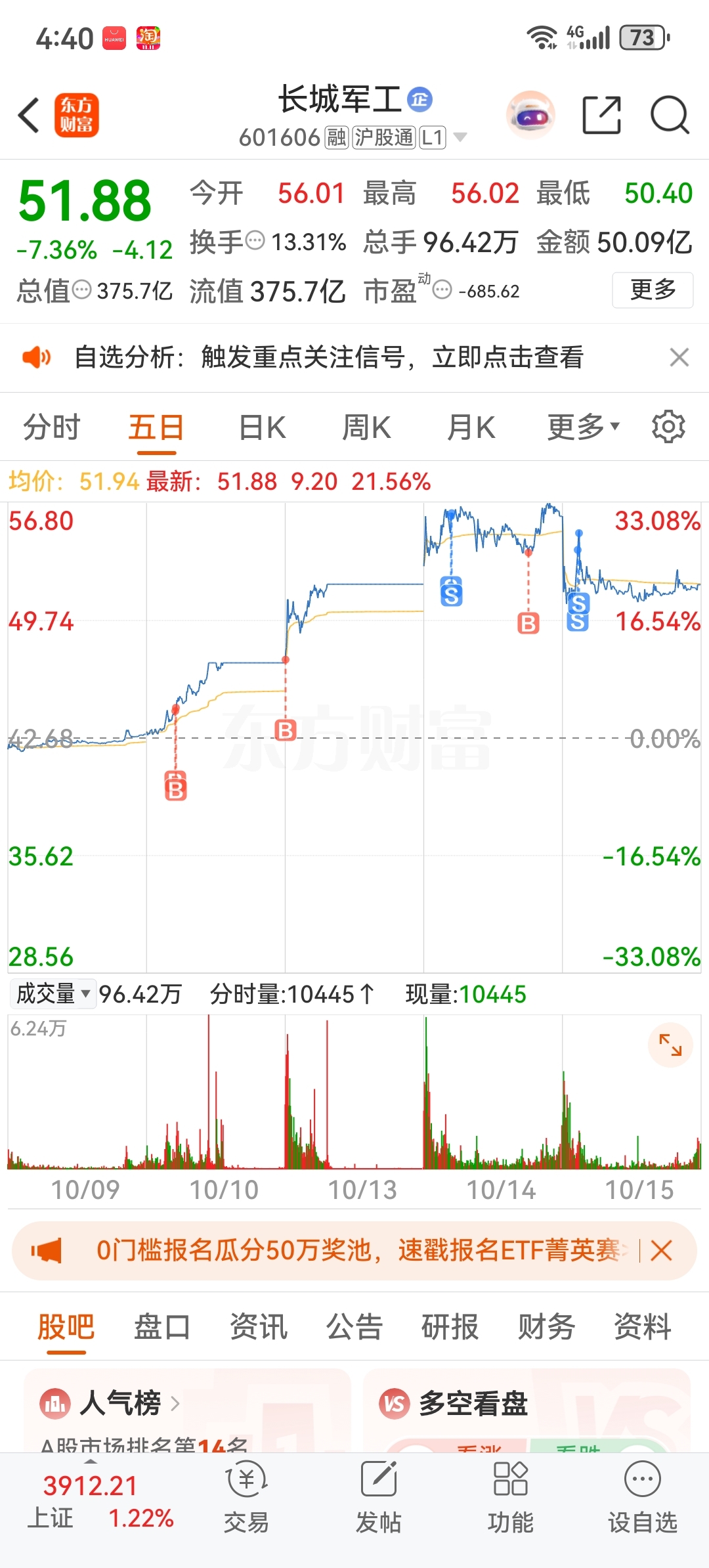Screen dimensions: 709x1568
Task: Expand the 更多 chart period dropdown
Action: tap(583, 427)
